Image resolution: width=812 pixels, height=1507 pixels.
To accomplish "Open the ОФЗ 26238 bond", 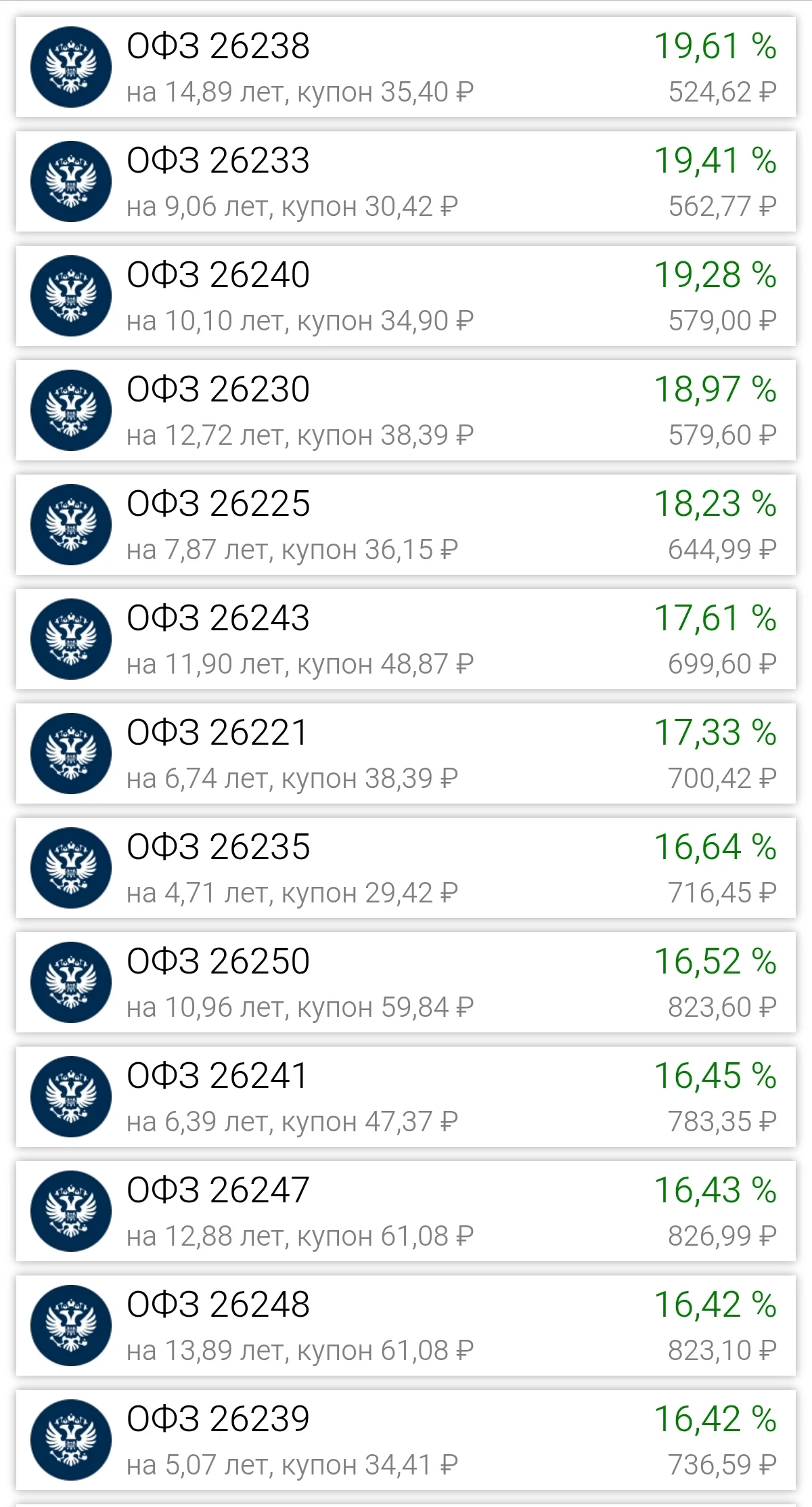I will [x=406, y=67].
